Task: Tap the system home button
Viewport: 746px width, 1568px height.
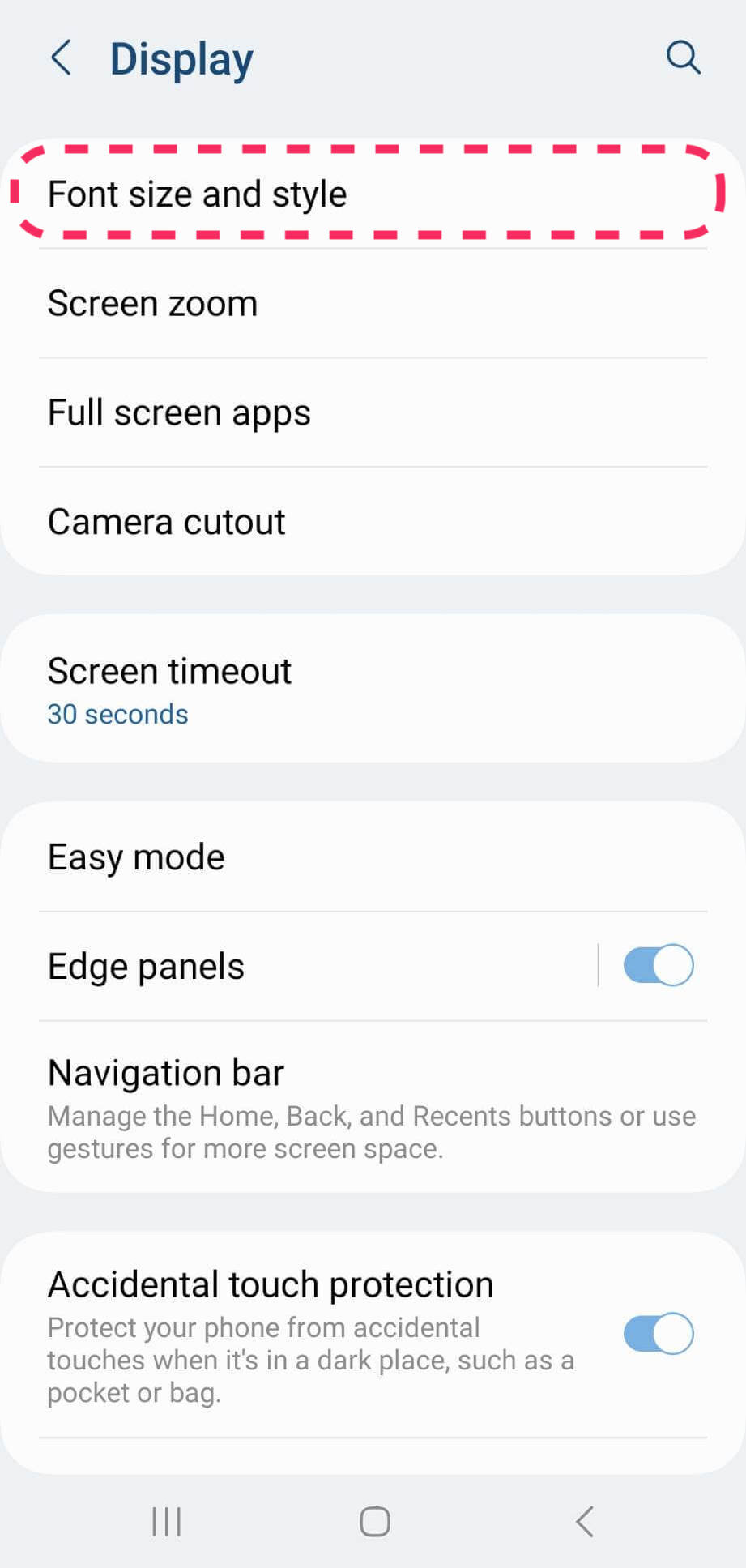Action: point(374,1521)
